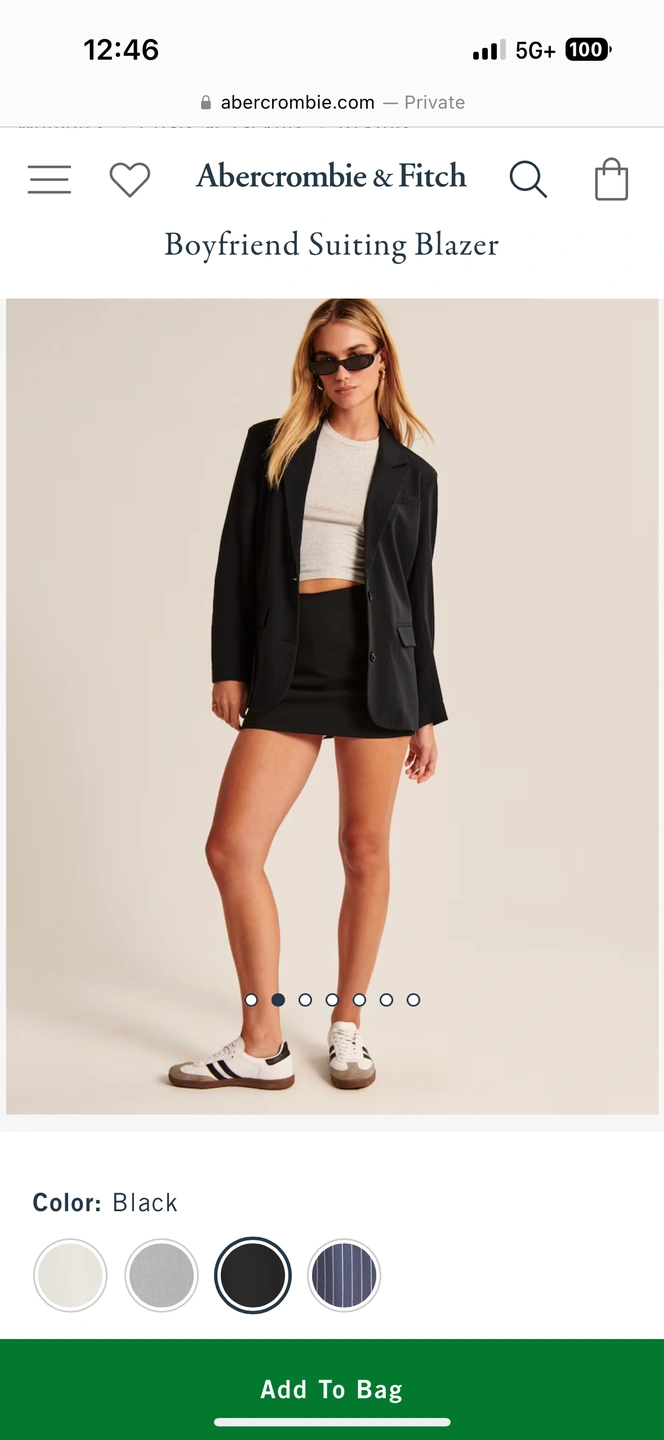
Task: Open the hamburger navigation menu
Action: point(49,179)
